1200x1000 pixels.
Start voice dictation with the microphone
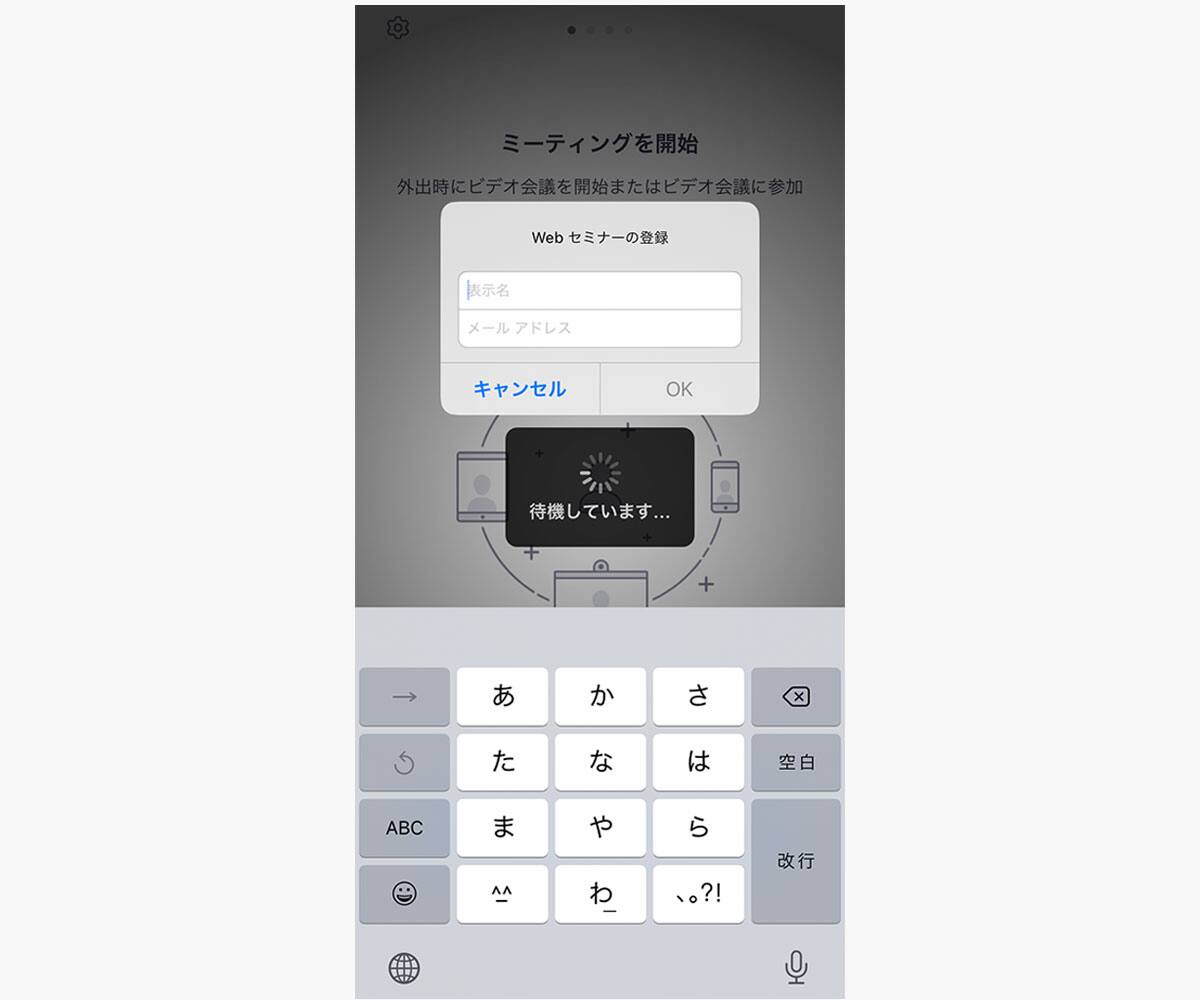point(795,966)
